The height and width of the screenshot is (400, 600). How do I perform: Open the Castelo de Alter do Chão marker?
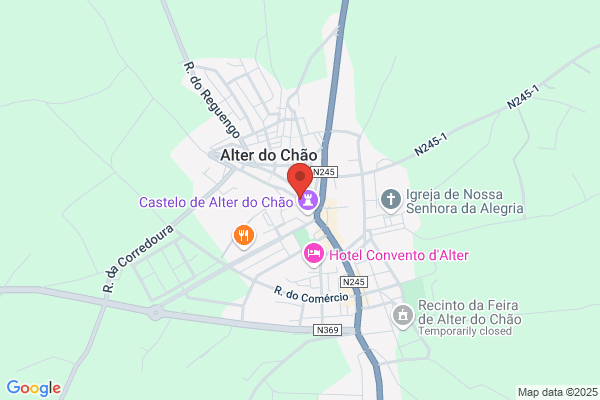(x=308, y=201)
